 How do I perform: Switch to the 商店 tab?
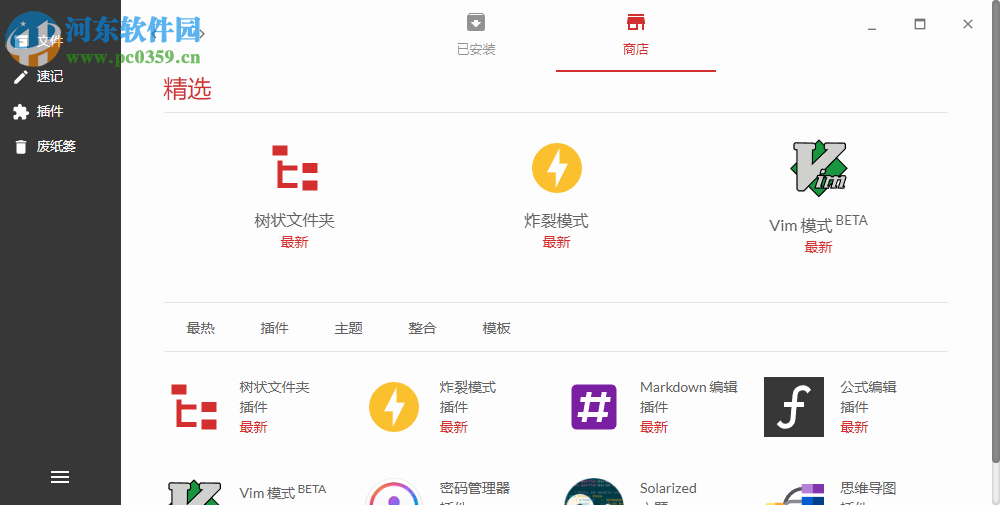[635, 35]
